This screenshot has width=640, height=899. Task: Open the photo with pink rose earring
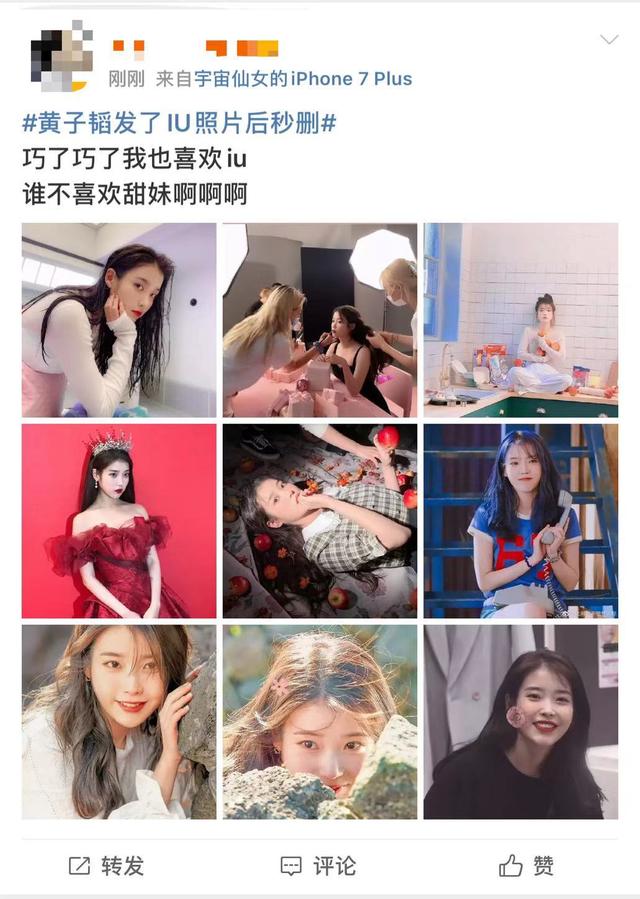point(521,722)
